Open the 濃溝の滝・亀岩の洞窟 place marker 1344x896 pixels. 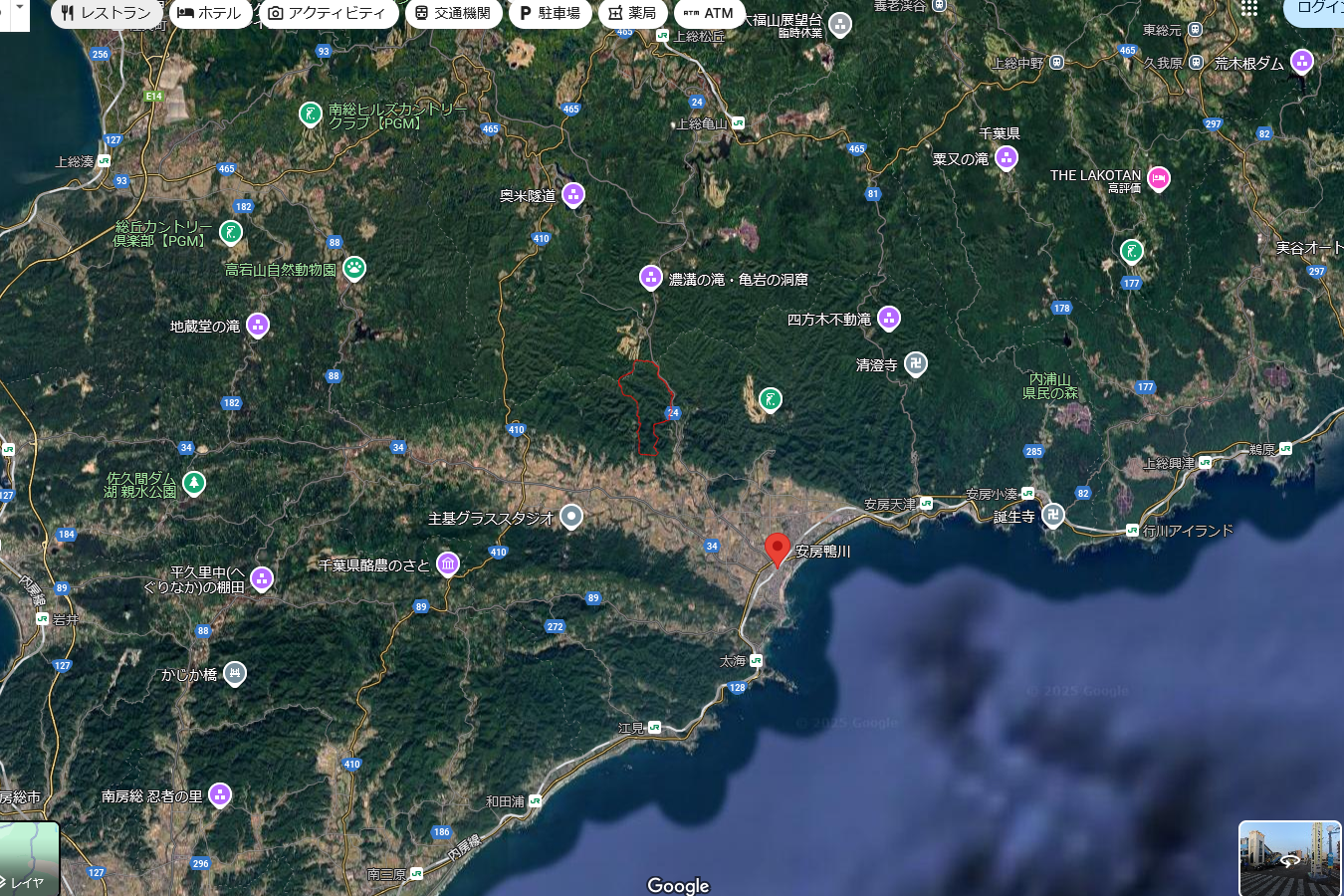651,277
